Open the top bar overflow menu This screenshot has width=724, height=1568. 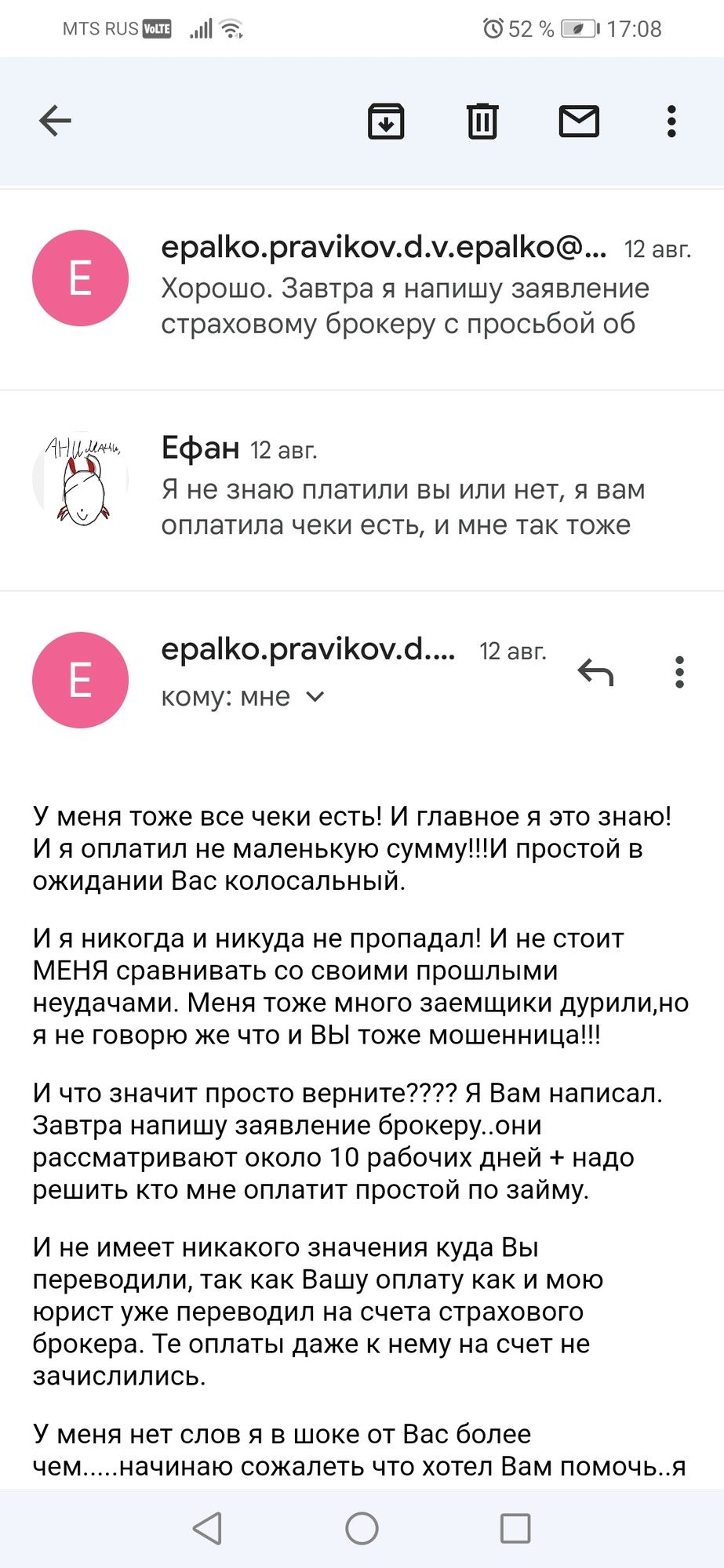coord(671,122)
